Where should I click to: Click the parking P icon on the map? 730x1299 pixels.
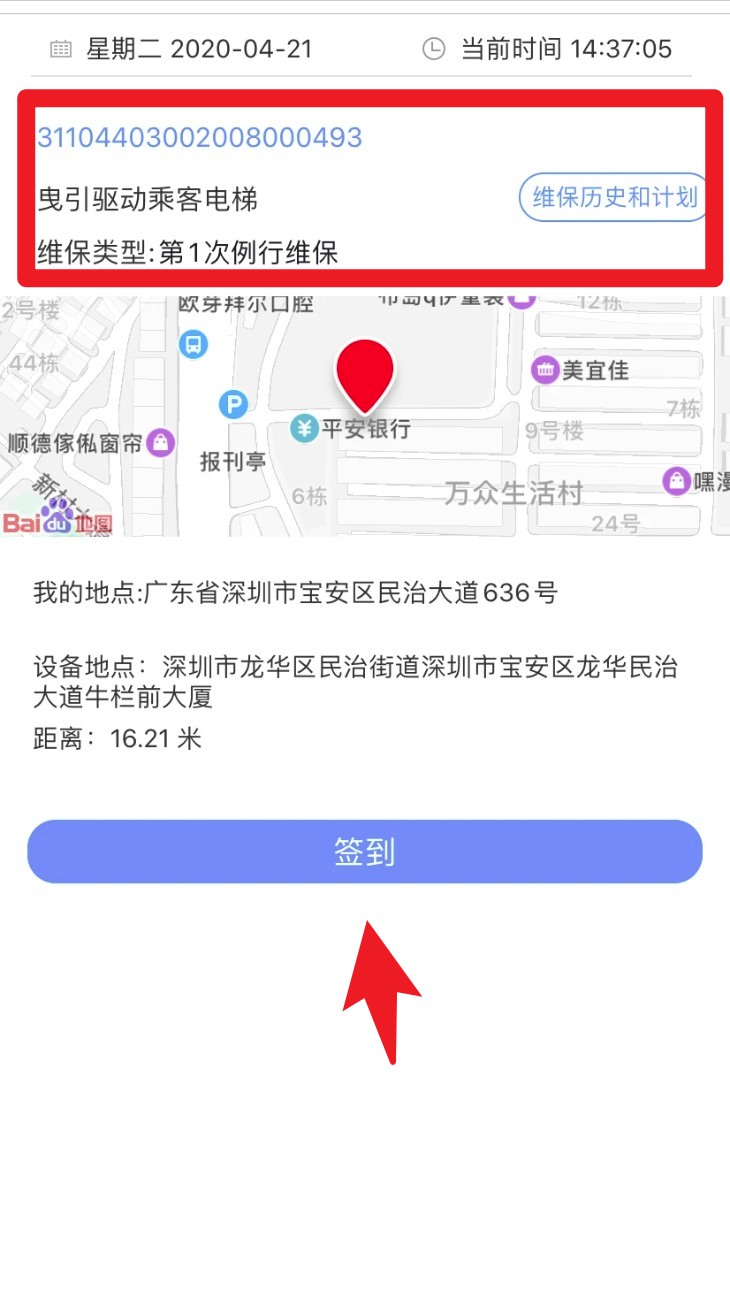pyautogui.click(x=232, y=406)
